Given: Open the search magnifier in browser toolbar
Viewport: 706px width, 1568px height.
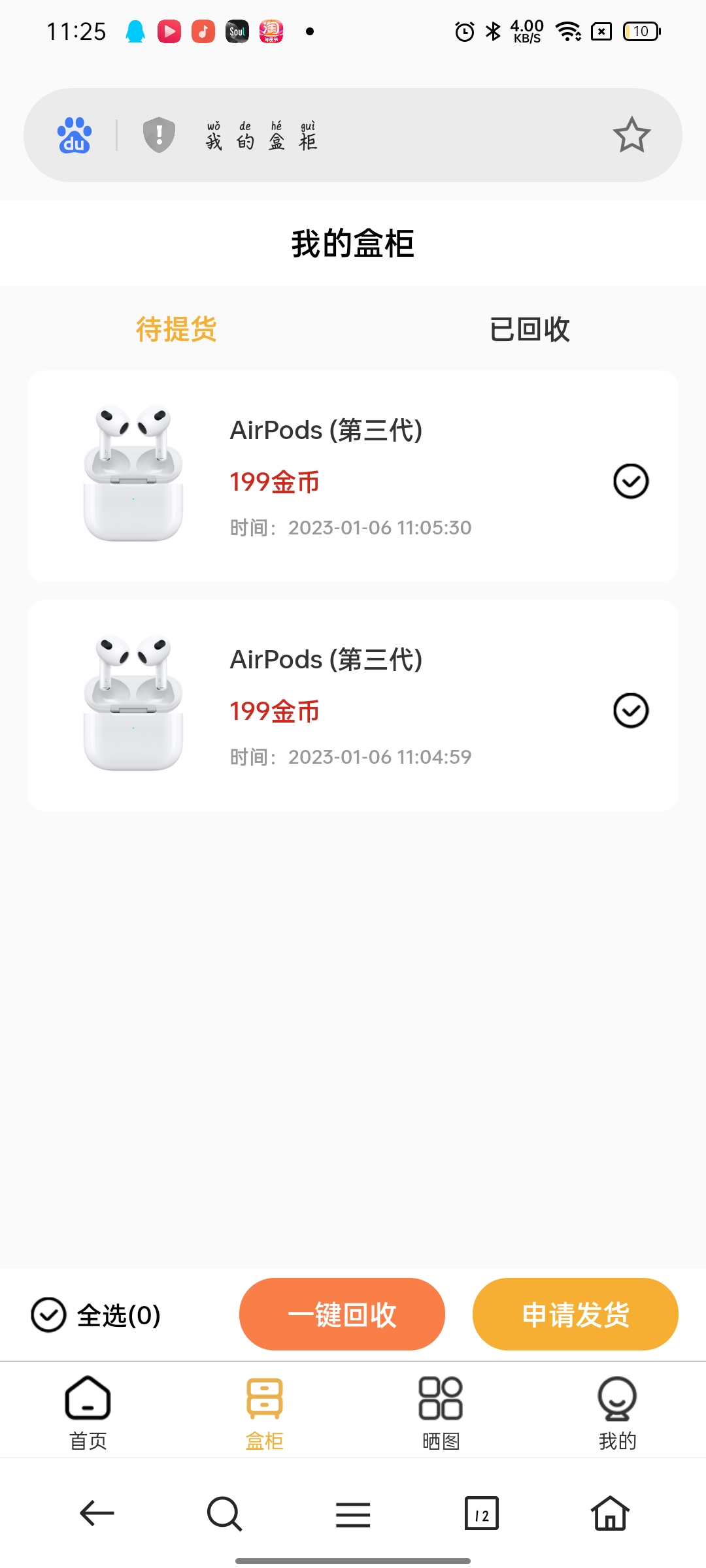Looking at the screenshot, I should click(224, 1513).
